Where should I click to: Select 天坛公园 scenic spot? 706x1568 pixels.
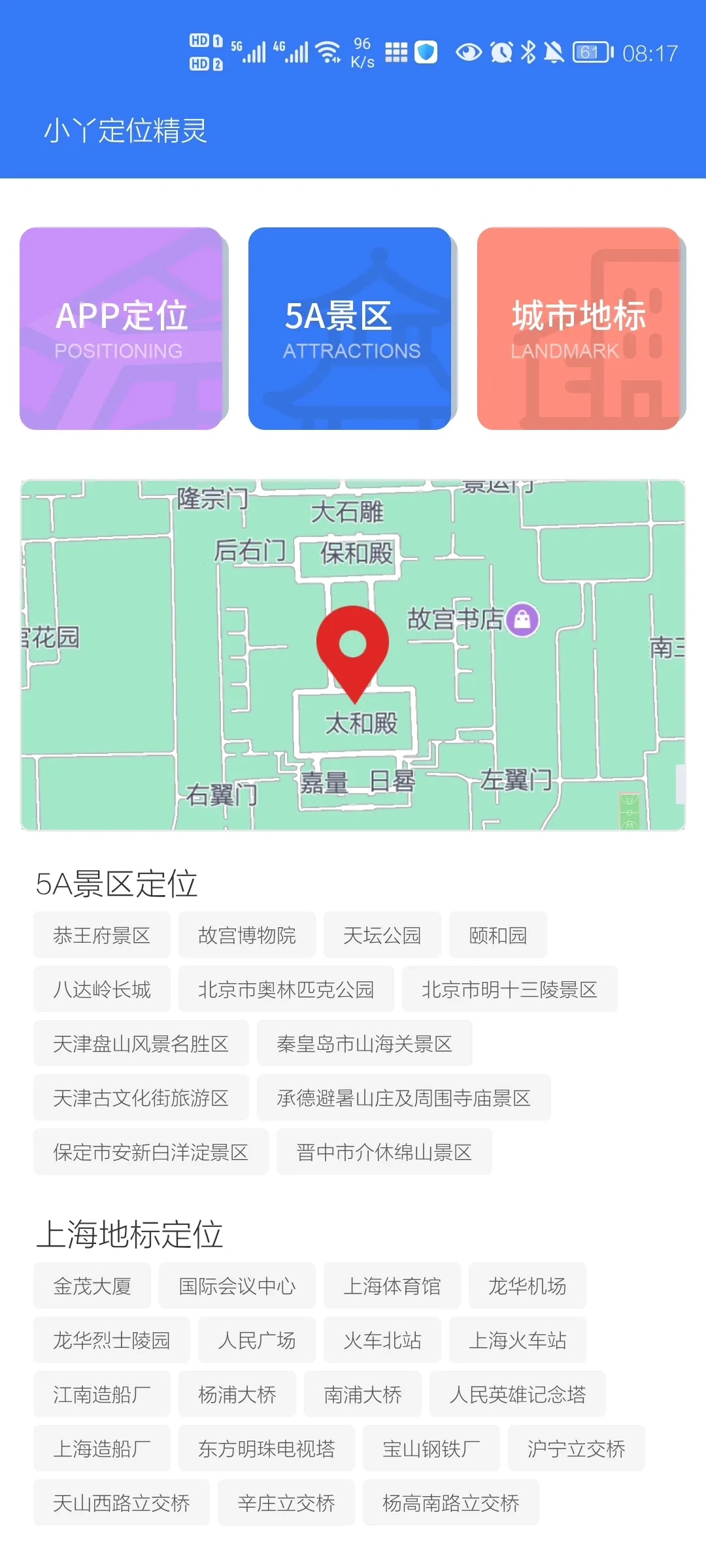(x=382, y=936)
